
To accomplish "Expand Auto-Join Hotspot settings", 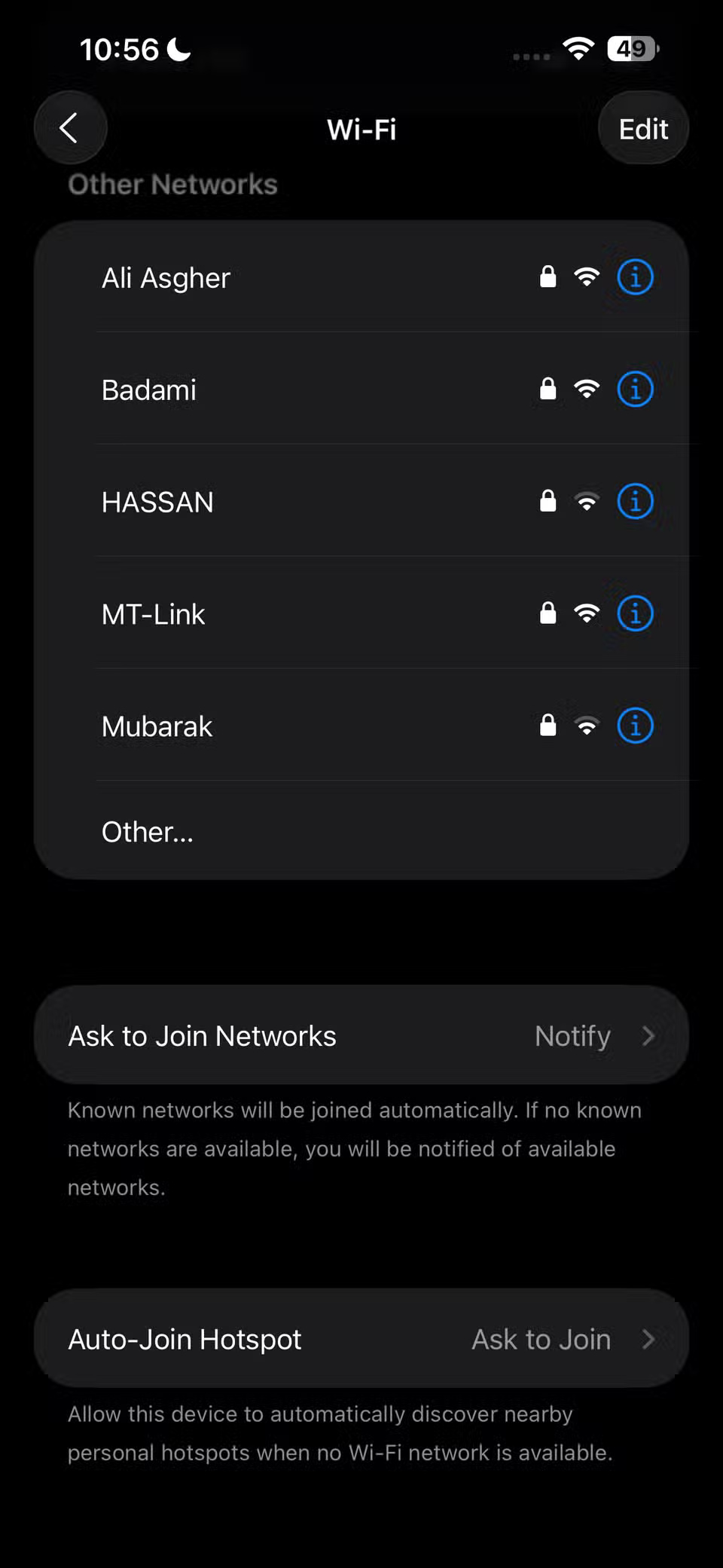I will pos(361,1339).
